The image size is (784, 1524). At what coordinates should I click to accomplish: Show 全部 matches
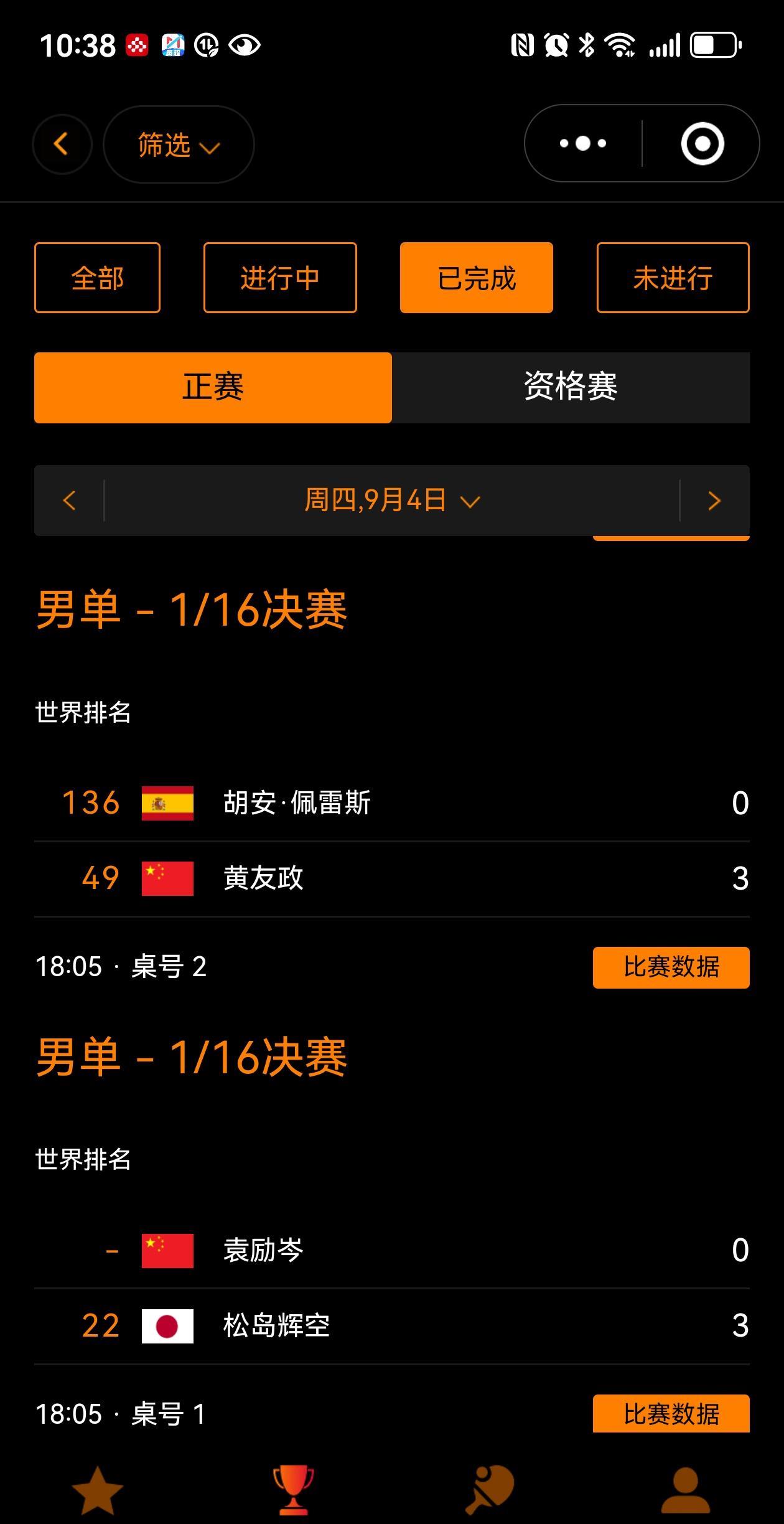(97, 278)
